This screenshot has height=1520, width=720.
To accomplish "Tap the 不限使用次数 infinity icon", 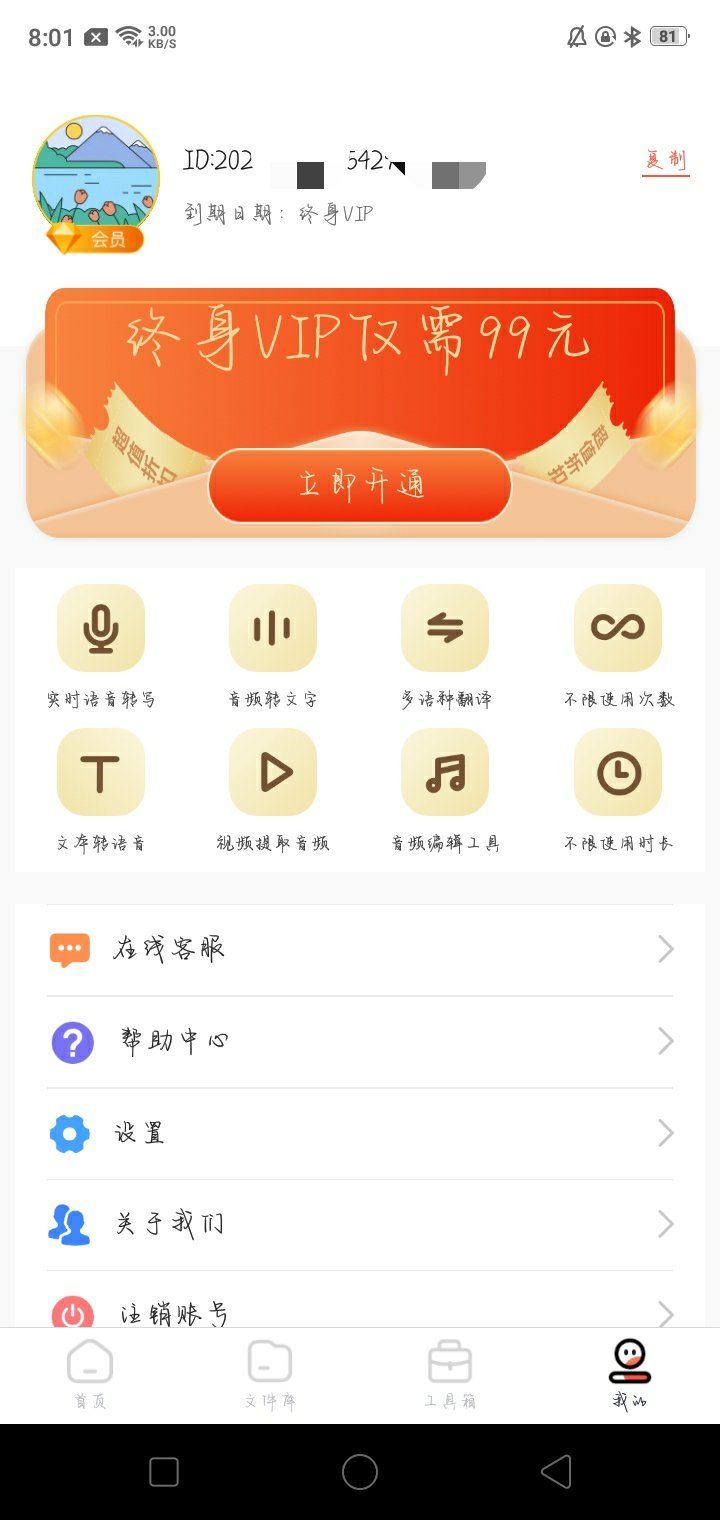I will tap(617, 628).
